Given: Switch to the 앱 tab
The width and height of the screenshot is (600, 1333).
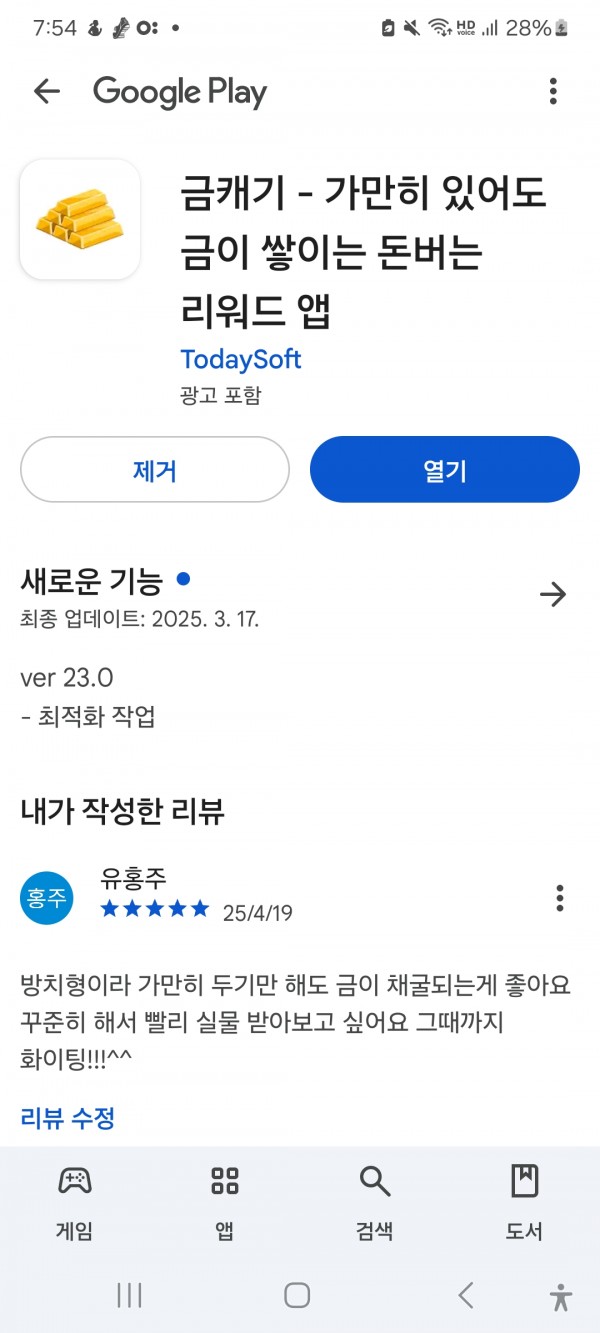Looking at the screenshot, I should [x=225, y=1203].
